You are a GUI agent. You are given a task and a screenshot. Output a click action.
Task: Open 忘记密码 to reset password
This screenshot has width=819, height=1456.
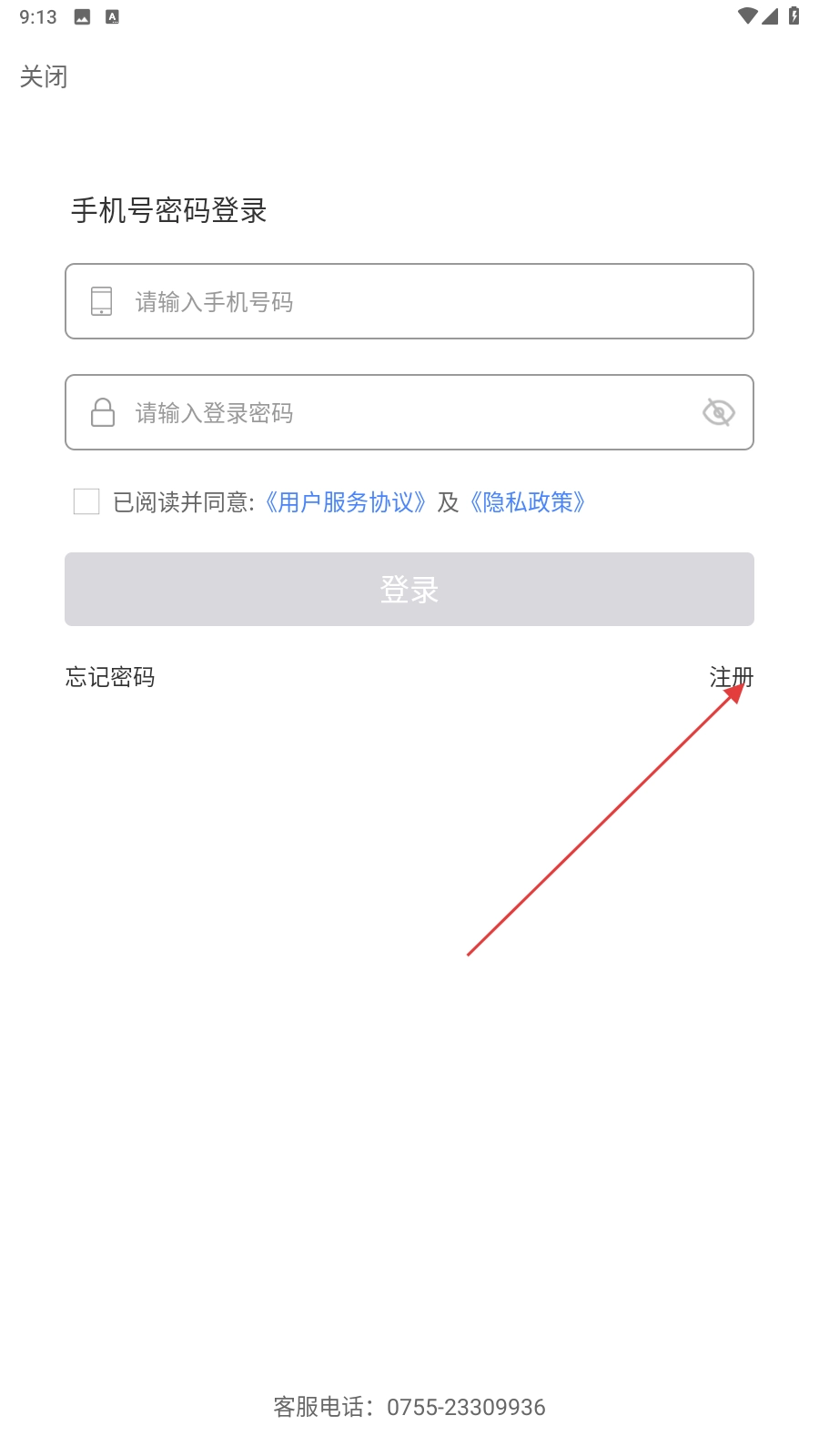(110, 677)
